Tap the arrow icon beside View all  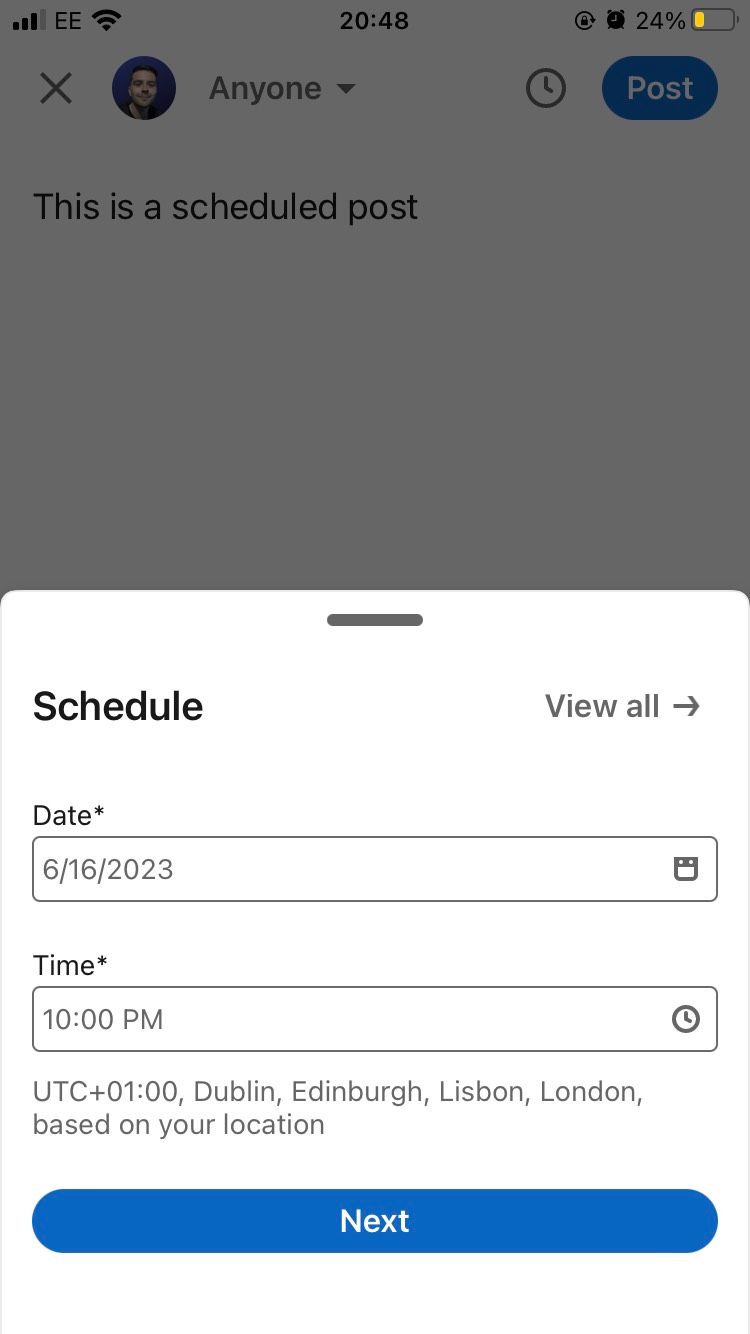(x=688, y=706)
